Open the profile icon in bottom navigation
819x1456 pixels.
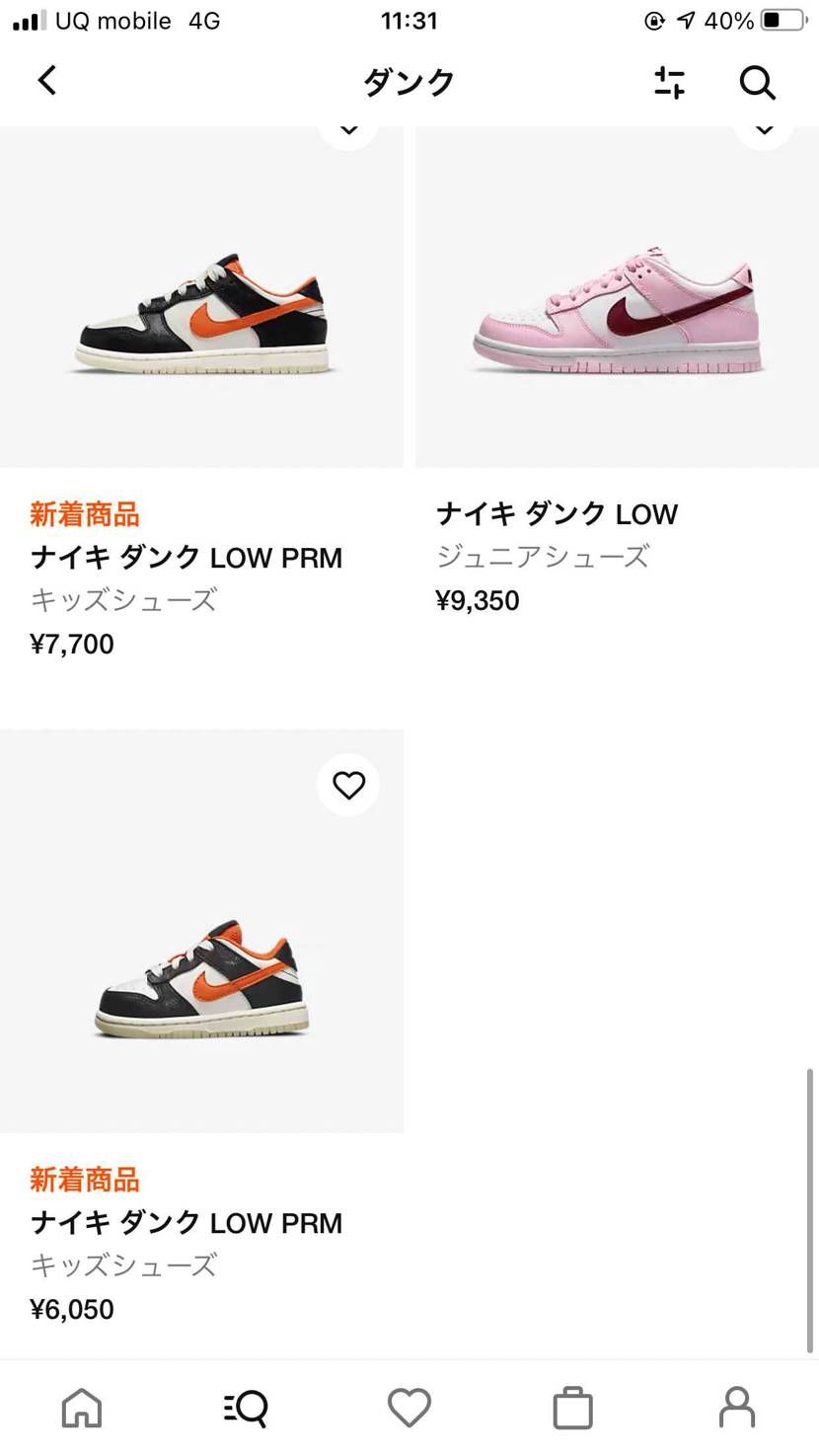coord(737,1409)
